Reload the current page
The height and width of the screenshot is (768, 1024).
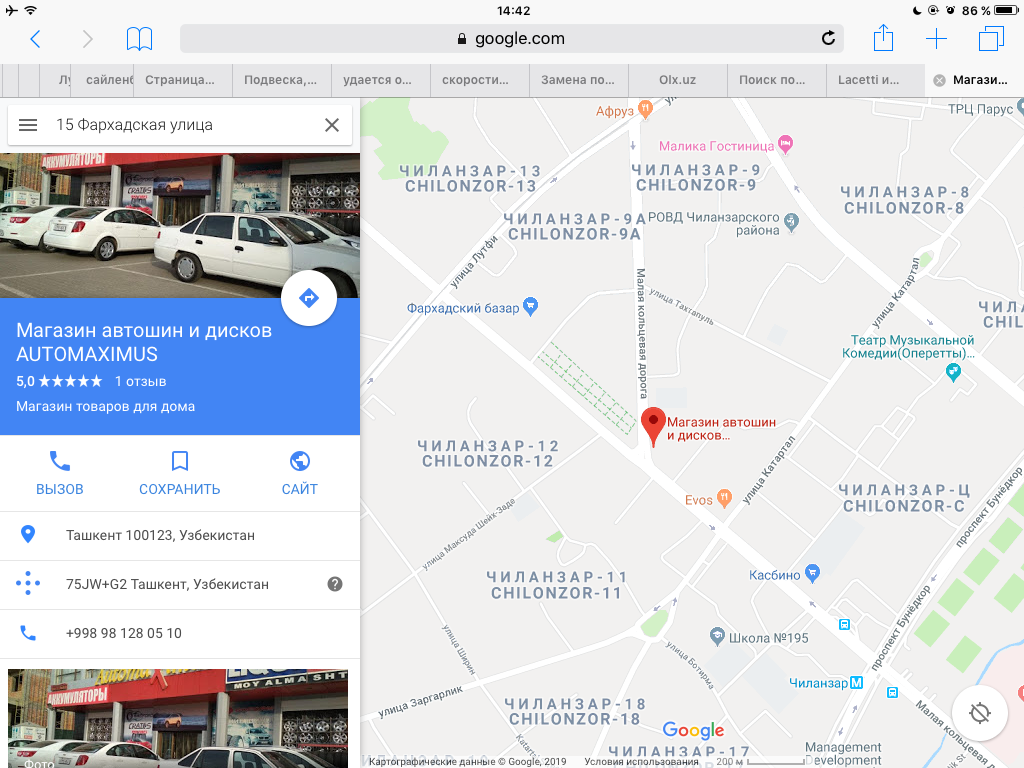click(x=828, y=39)
